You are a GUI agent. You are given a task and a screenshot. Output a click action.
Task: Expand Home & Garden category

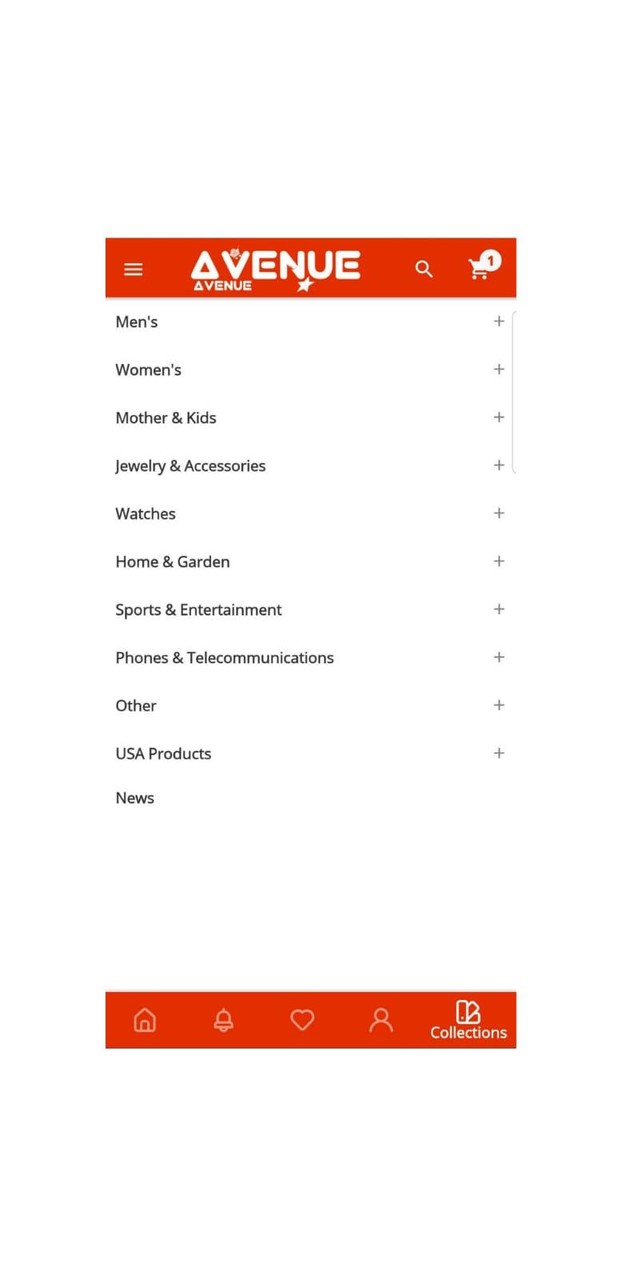pyautogui.click(x=498, y=562)
